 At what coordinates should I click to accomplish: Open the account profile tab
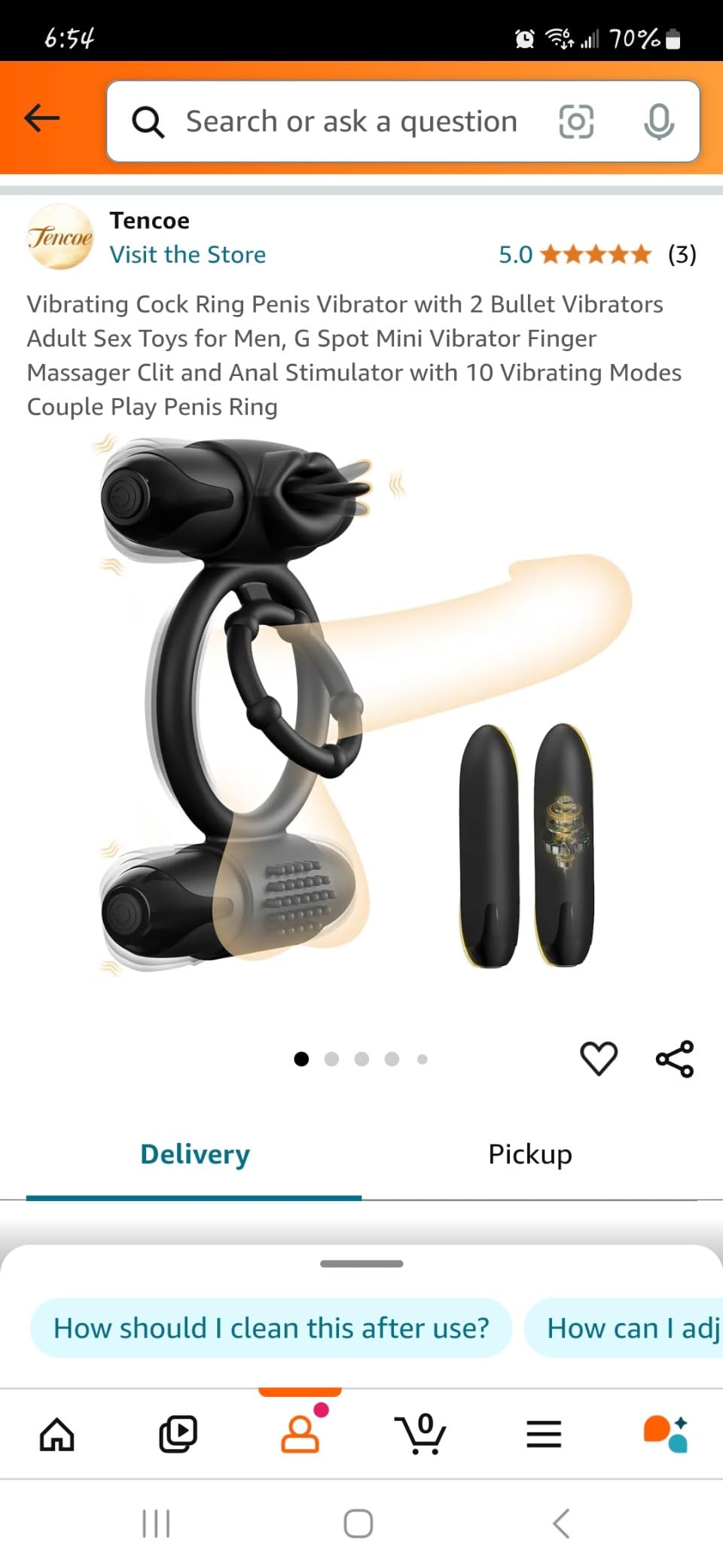pyautogui.click(x=300, y=1434)
